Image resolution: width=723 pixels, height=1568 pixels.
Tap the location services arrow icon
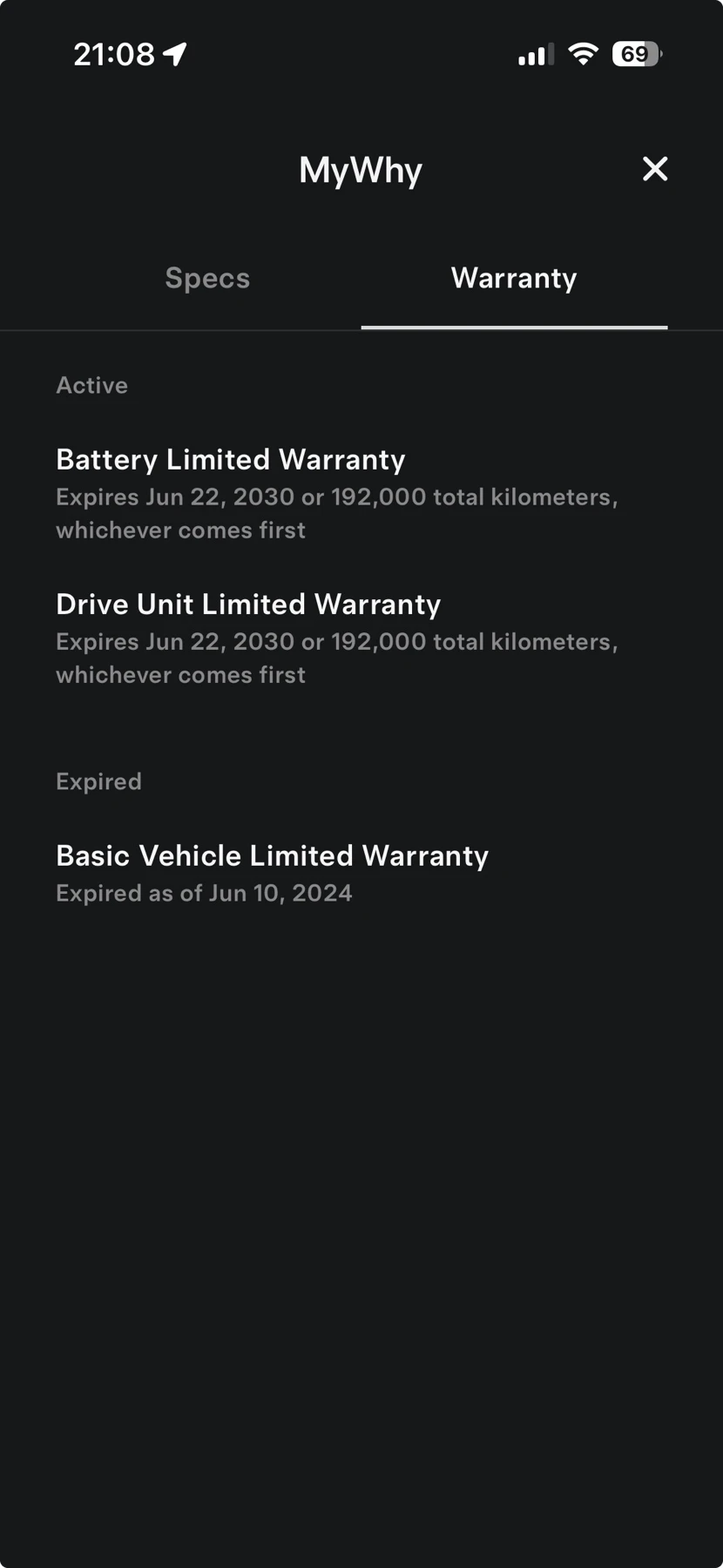pos(177,54)
